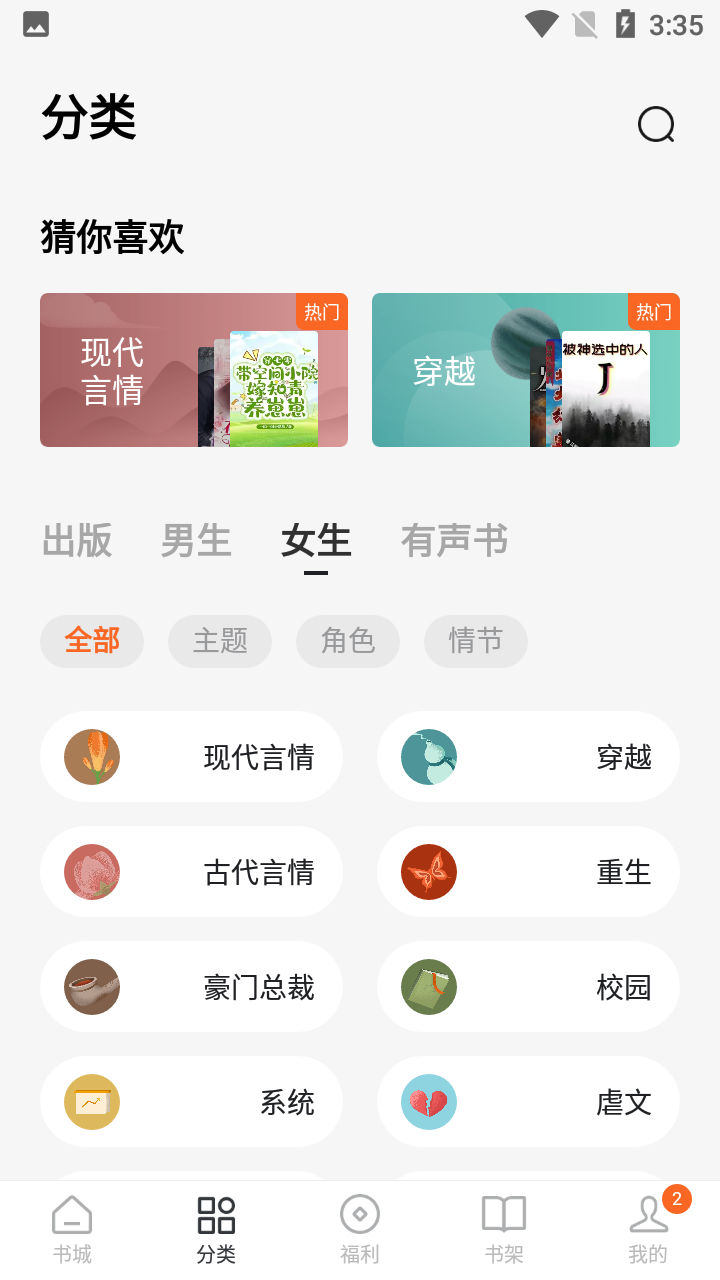Tap the 福利 icon in bottom navigation
Image resolution: width=720 pixels, height=1280 pixels.
pyautogui.click(x=359, y=1226)
